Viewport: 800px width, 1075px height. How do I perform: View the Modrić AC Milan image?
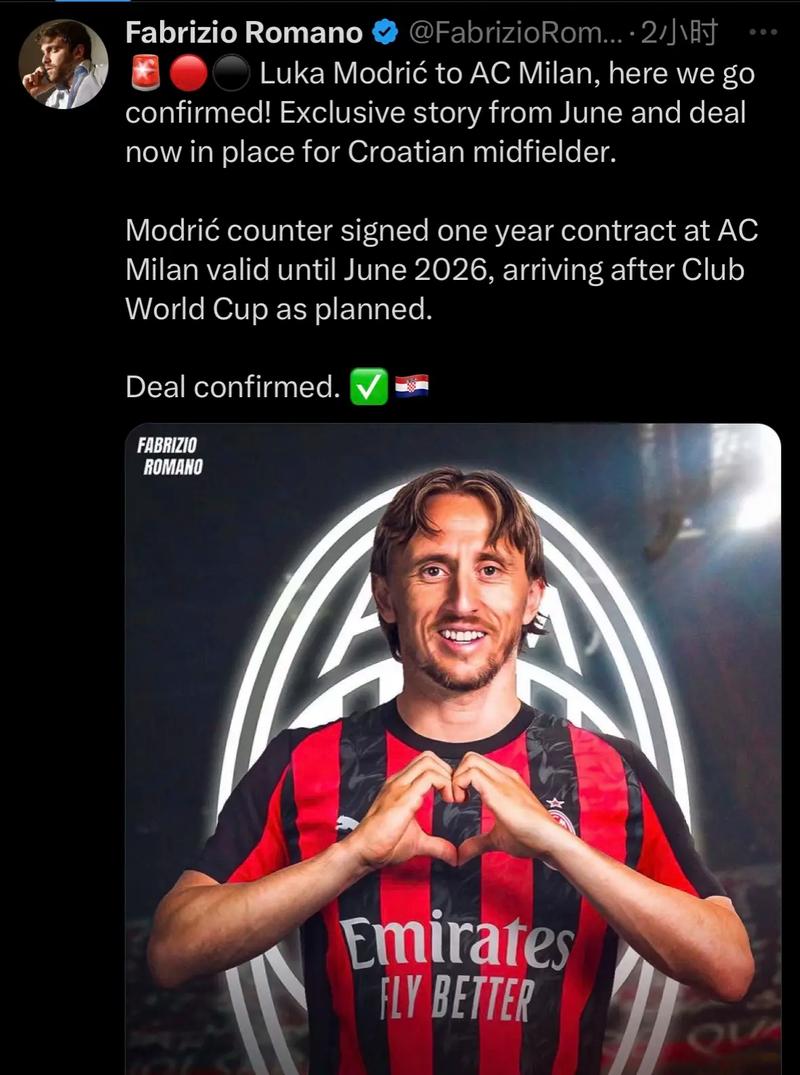(x=452, y=748)
